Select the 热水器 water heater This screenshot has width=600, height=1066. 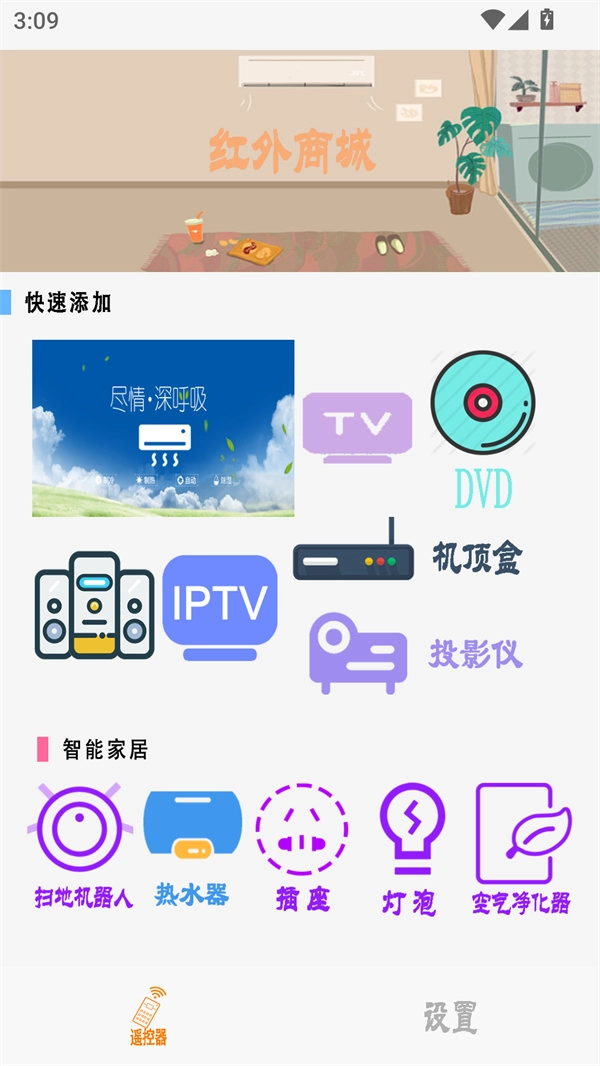(x=192, y=845)
